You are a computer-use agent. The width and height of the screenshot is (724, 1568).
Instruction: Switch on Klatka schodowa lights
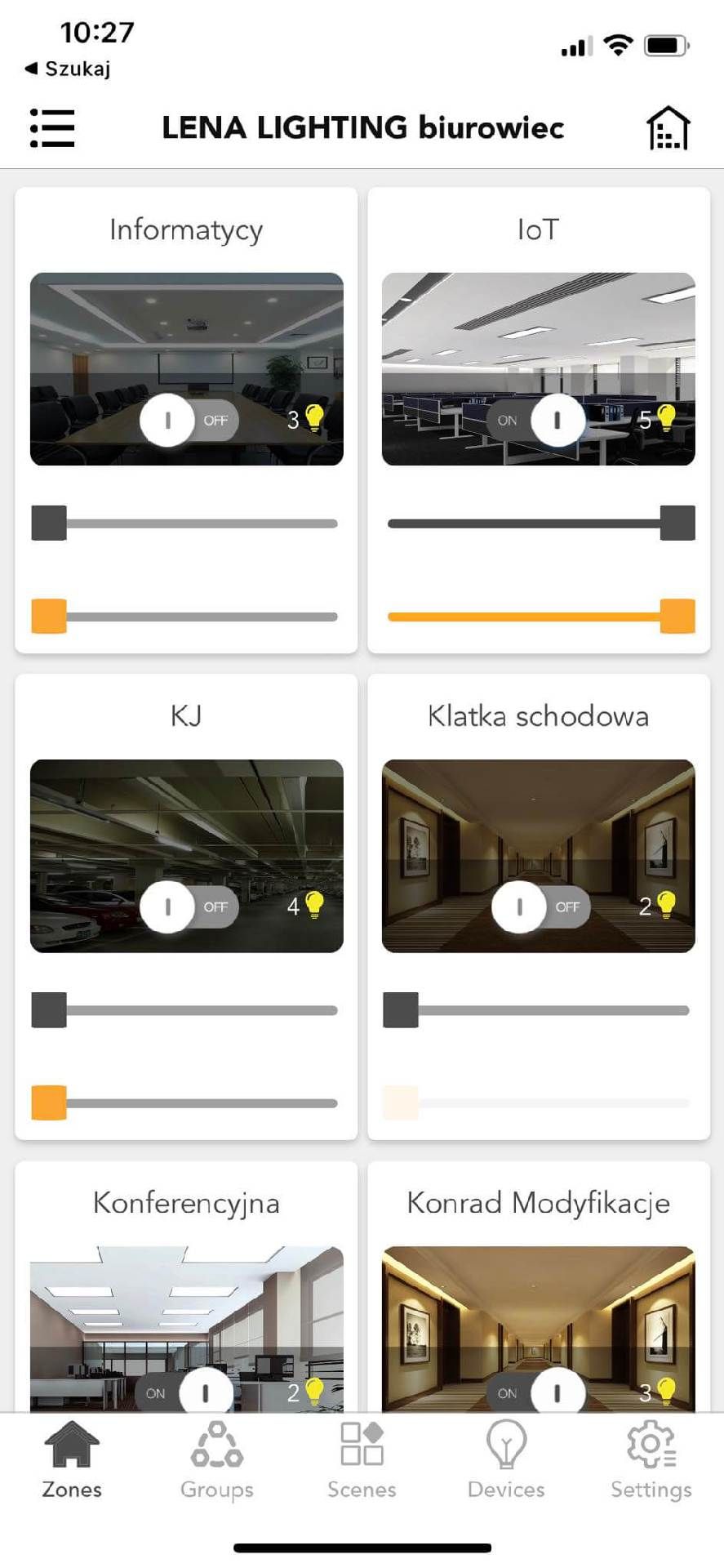[540, 906]
